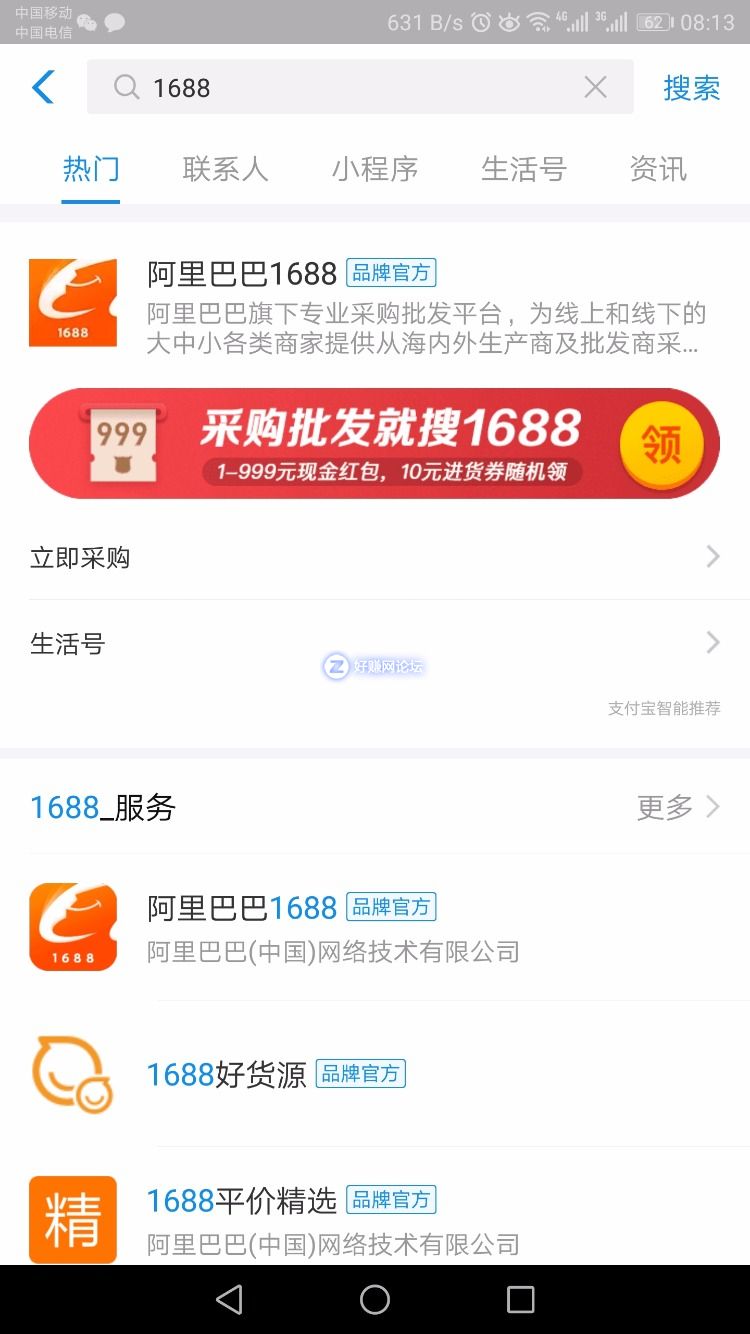
Task: Claim the red packet with the 领 button
Action: pyautogui.click(x=661, y=444)
